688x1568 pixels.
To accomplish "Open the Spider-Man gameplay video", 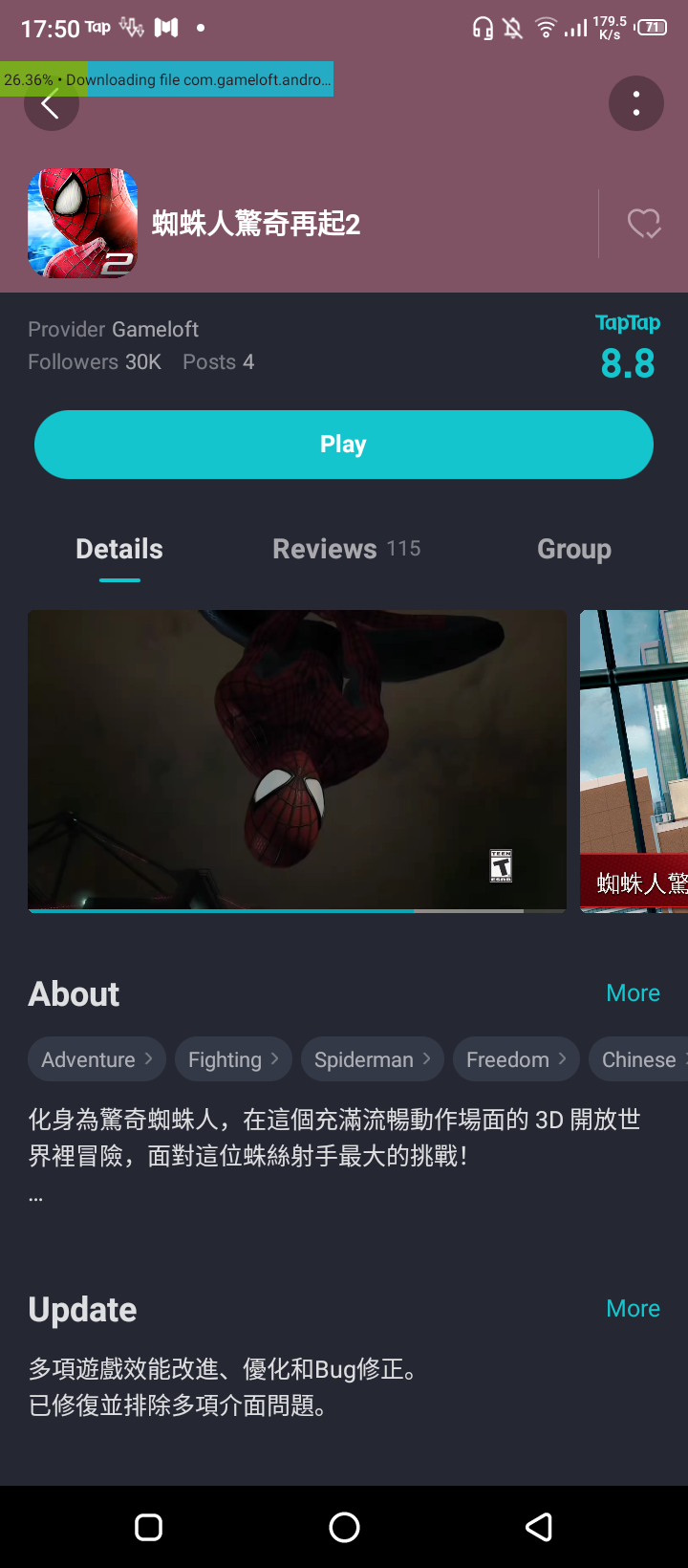I will point(297,760).
